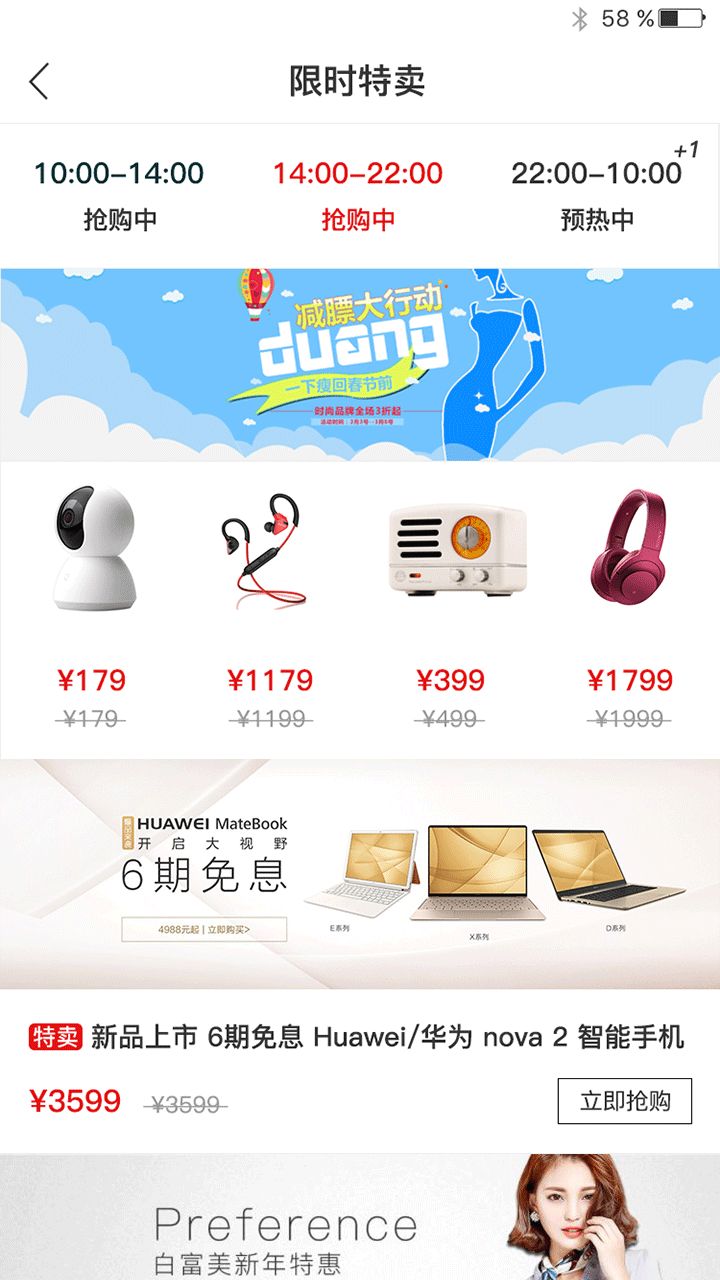This screenshot has width=720, height=1280.
Task: Open the Huawei MateBook promotion banner
Action: tap(360, 873)
